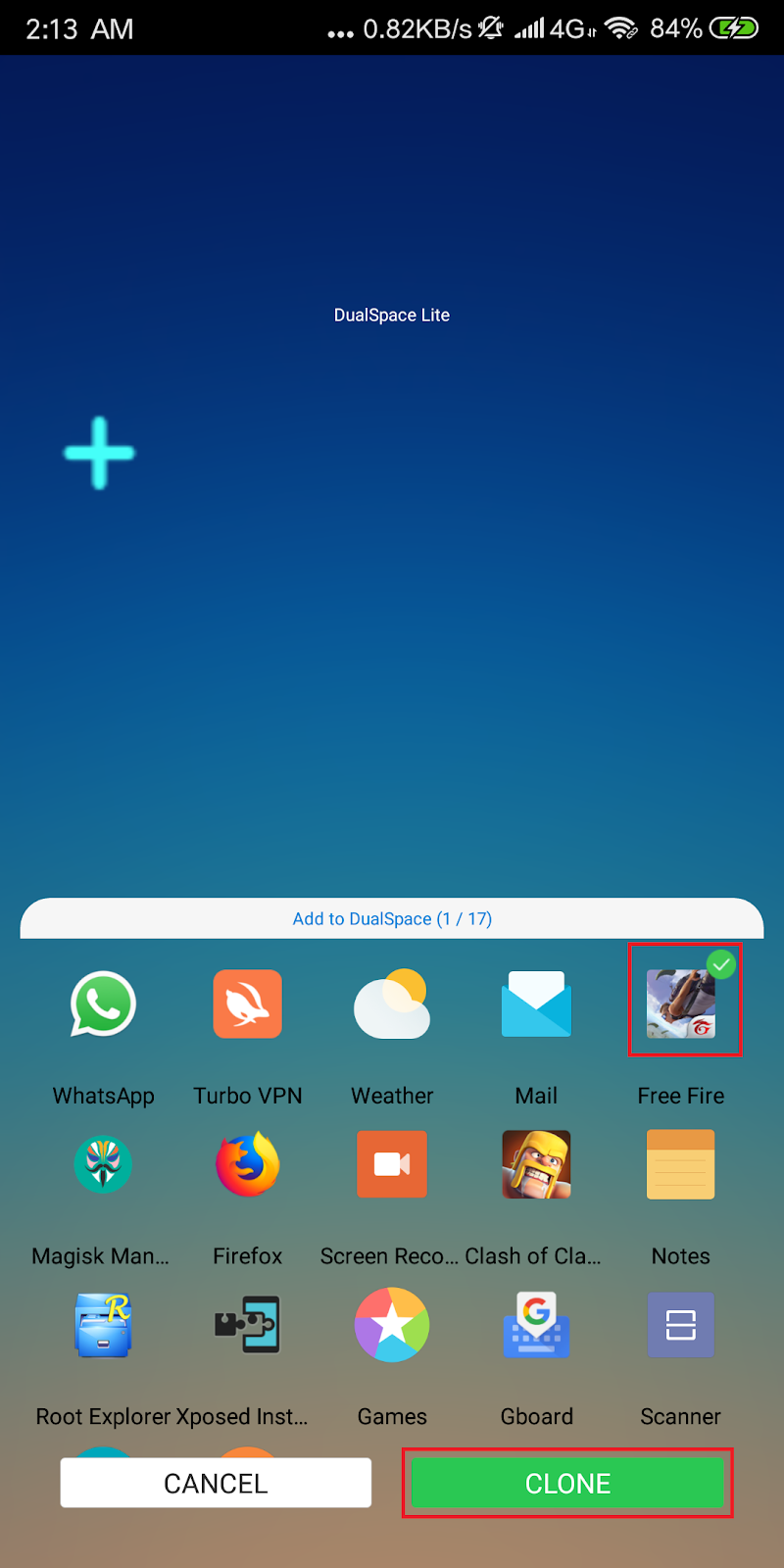This screenshot has width=784, height=1568.
Task: Pick Gboard from the app grid
Action: pyautogui.click(x=536, y=1325)
